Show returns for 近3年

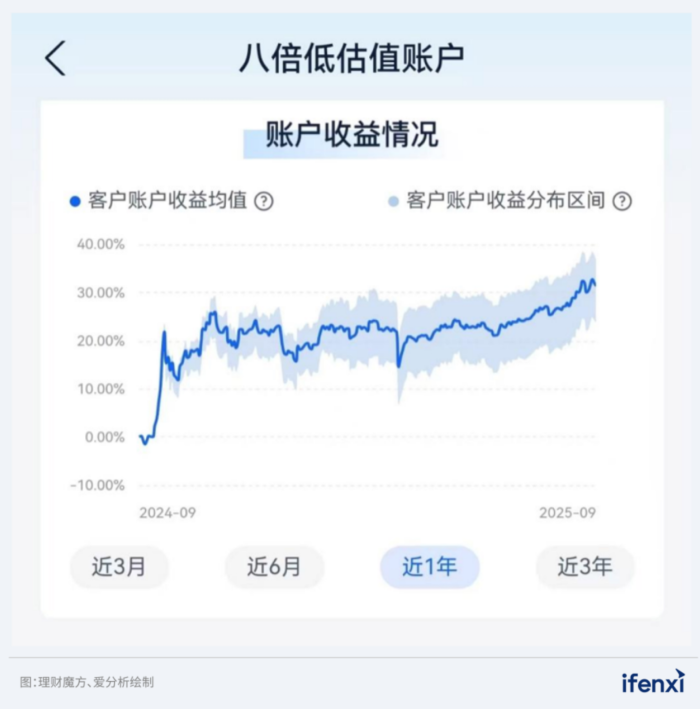[x=584, y=567]
